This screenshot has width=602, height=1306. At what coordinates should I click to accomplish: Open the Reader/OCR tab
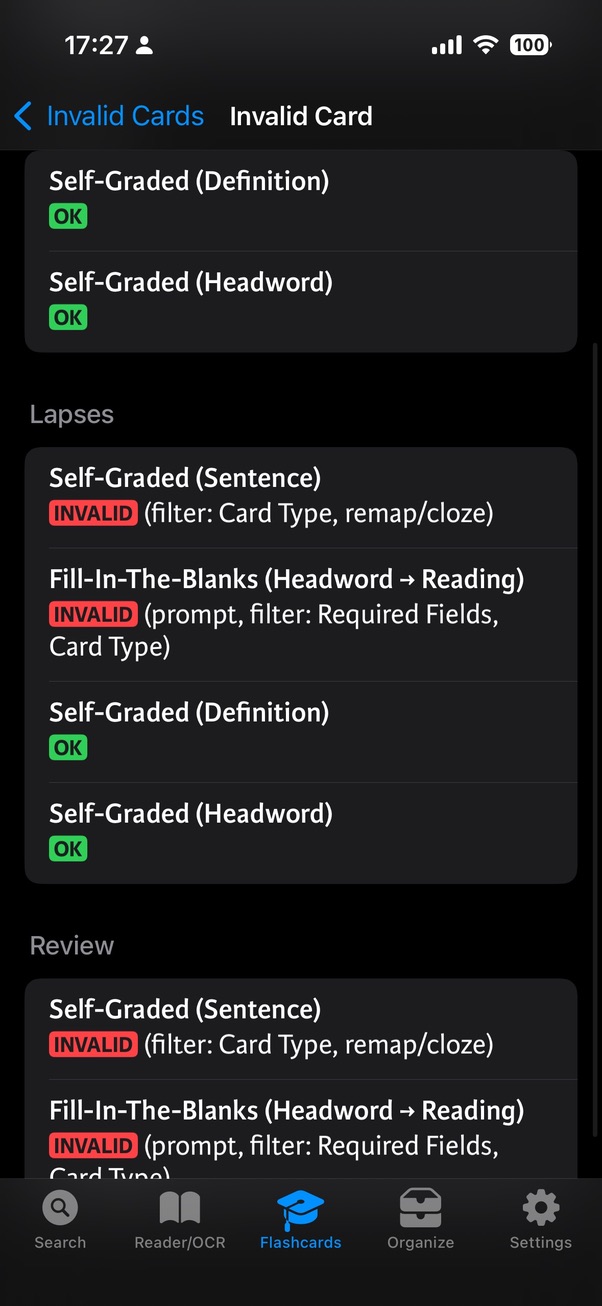[x=180, y=1220]
